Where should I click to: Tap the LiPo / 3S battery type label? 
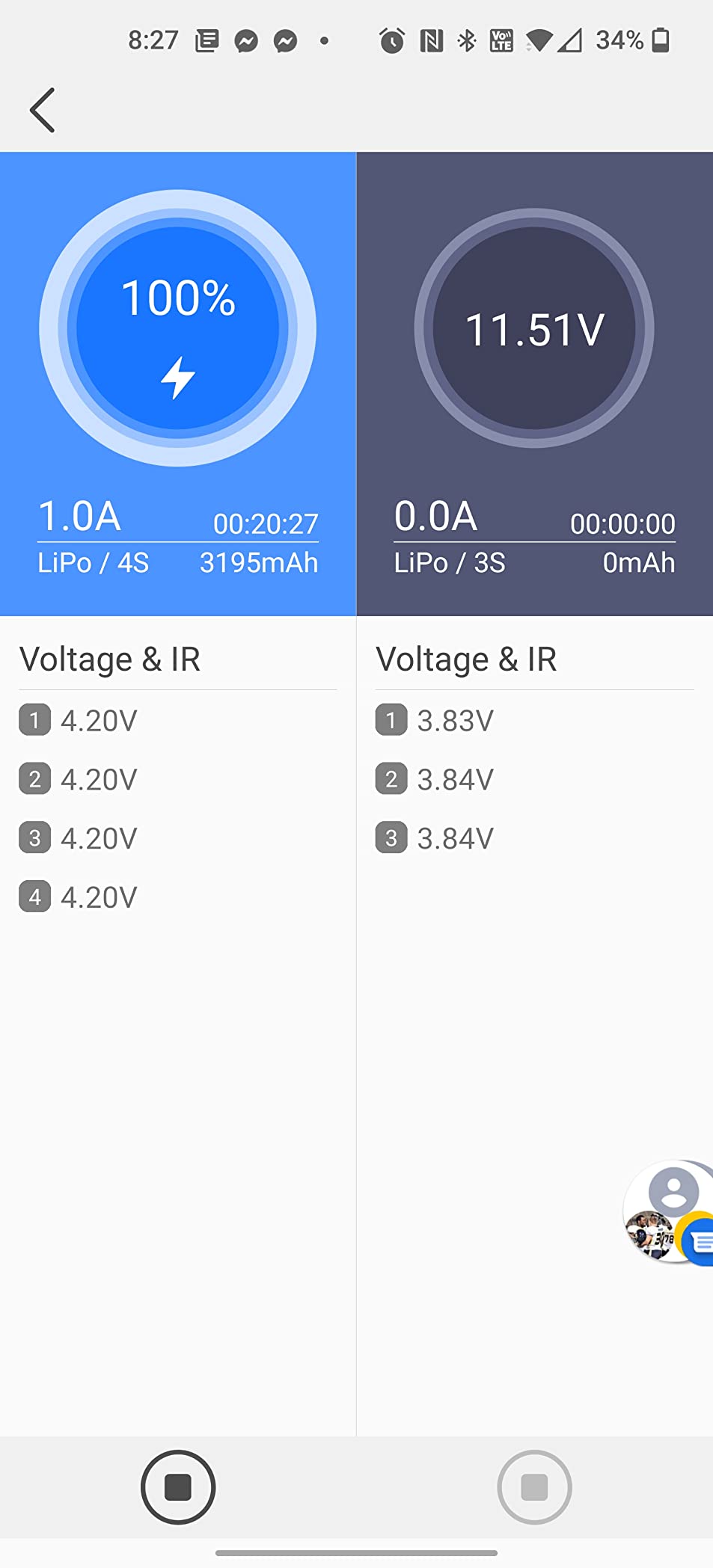click(x=450, y=562)
